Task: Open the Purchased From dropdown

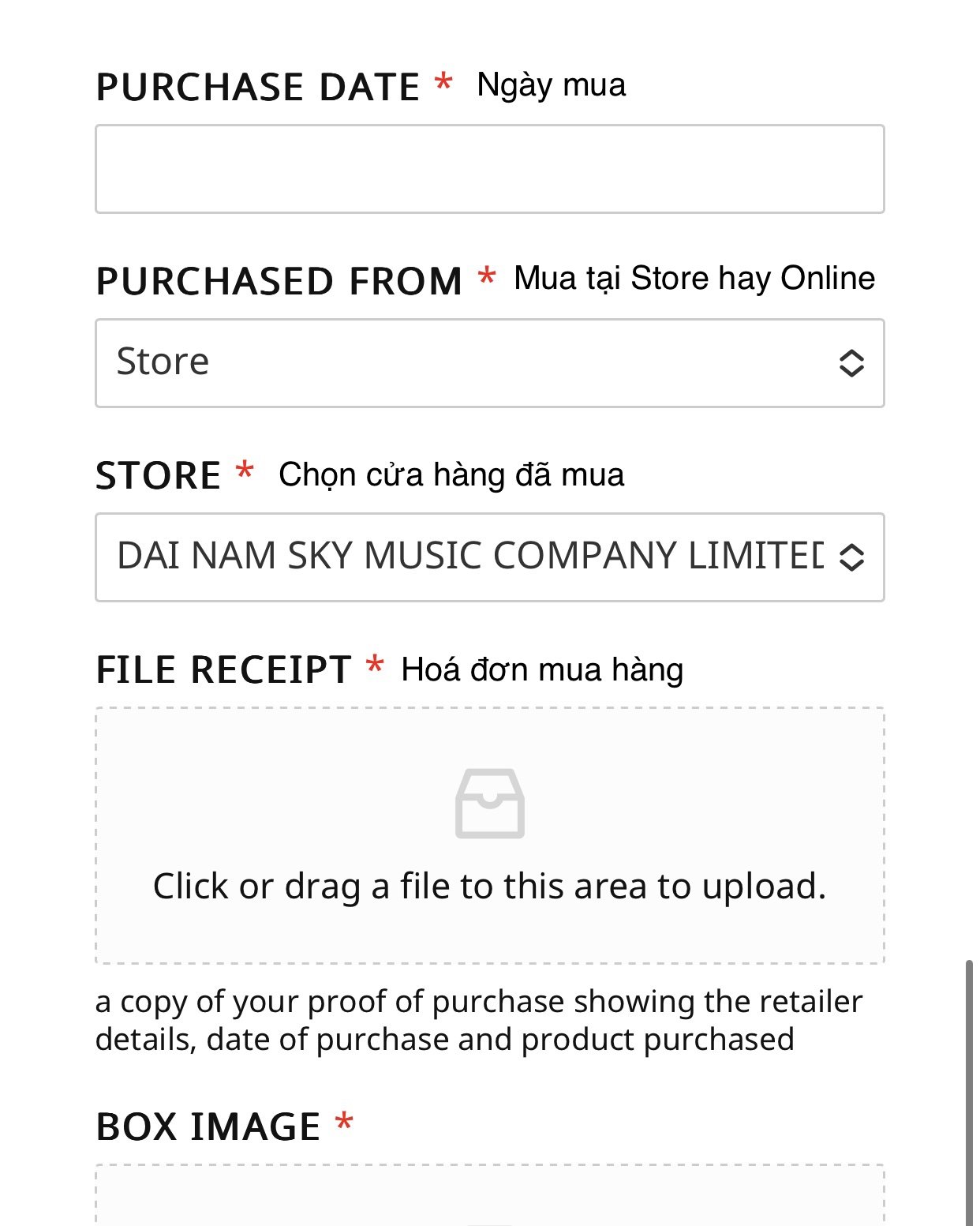Action: [489, 363]
